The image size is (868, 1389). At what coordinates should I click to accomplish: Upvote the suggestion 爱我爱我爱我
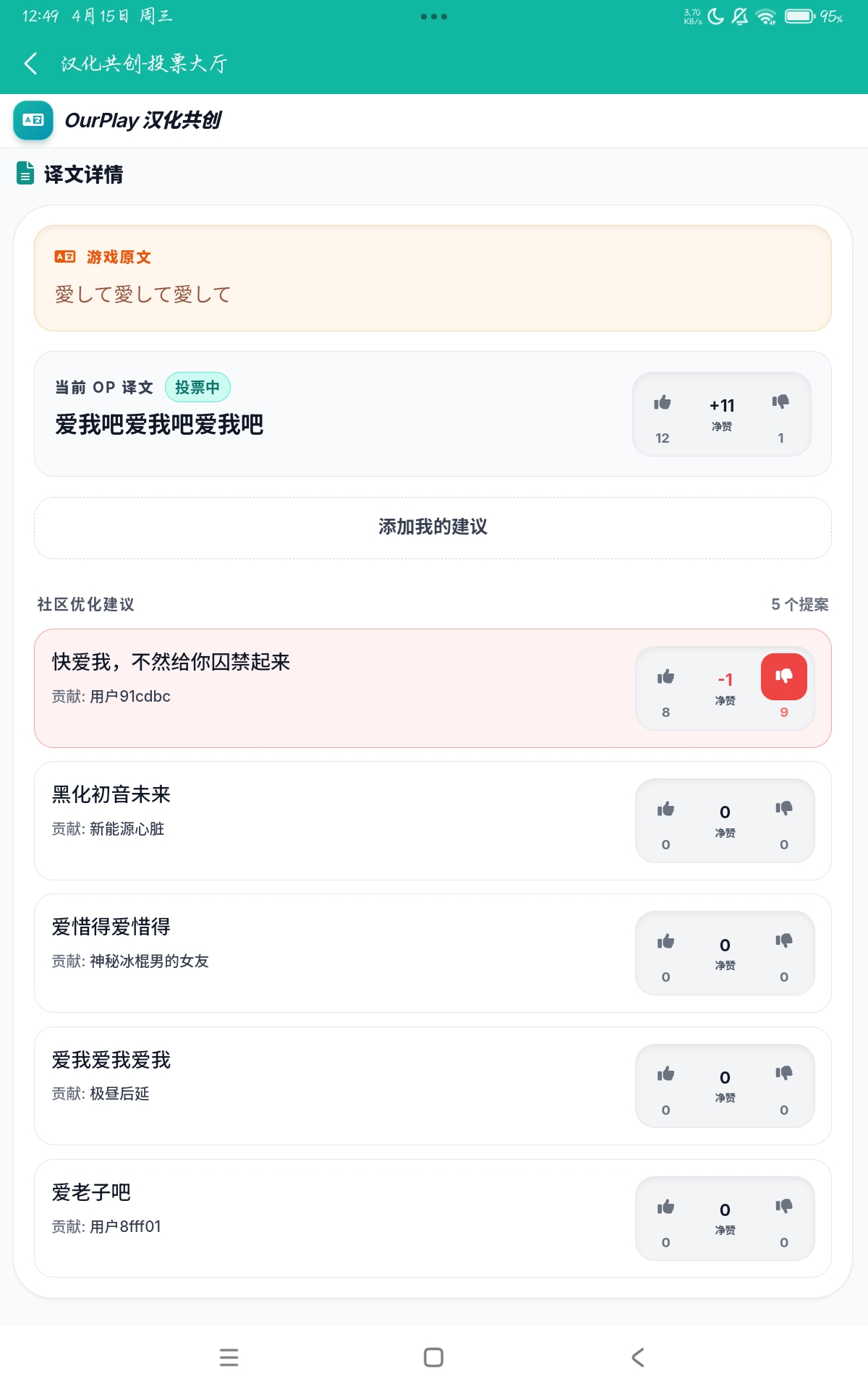click(665, 1074)
